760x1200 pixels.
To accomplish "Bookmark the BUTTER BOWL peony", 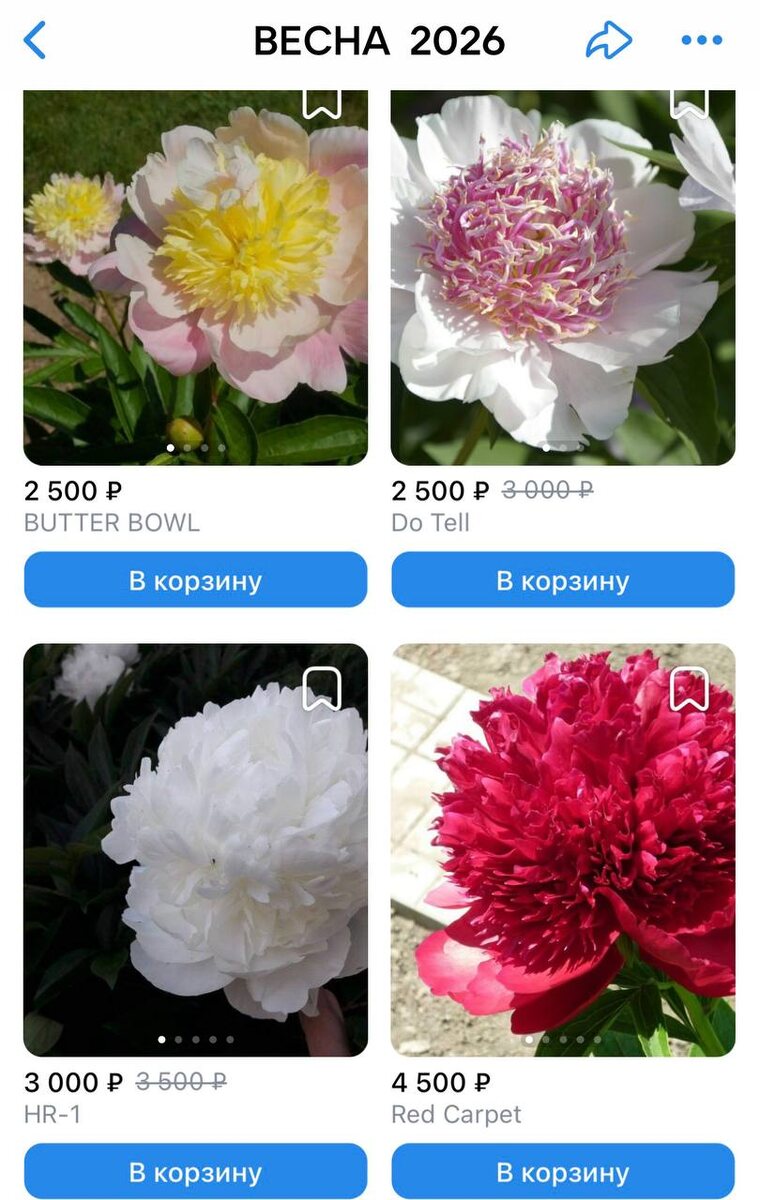I will tap(322, 102).
